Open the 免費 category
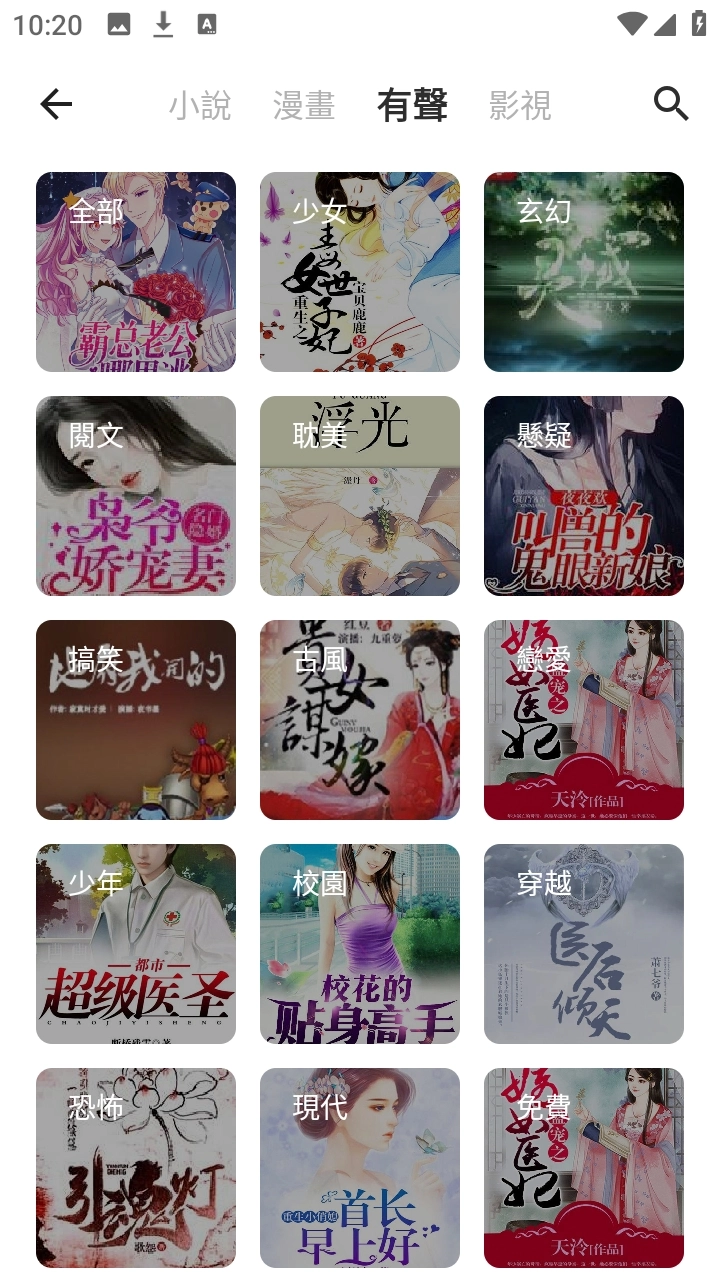 point(584,1167)
